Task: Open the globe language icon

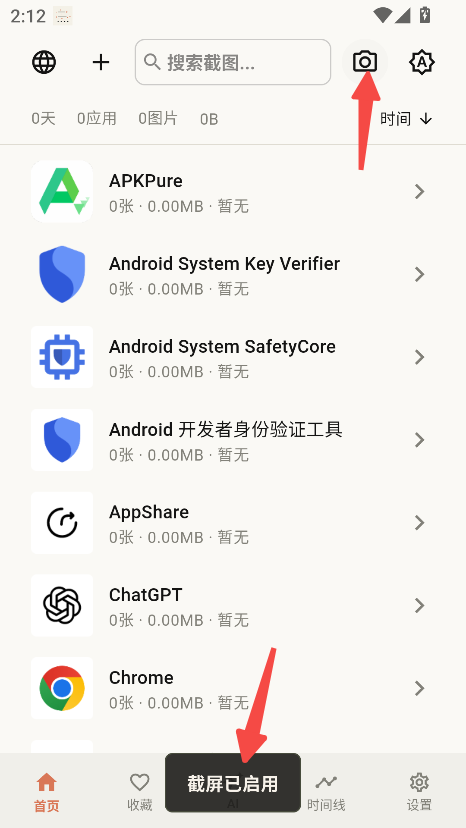Action: pyautogui.click(x=44, y=62)
